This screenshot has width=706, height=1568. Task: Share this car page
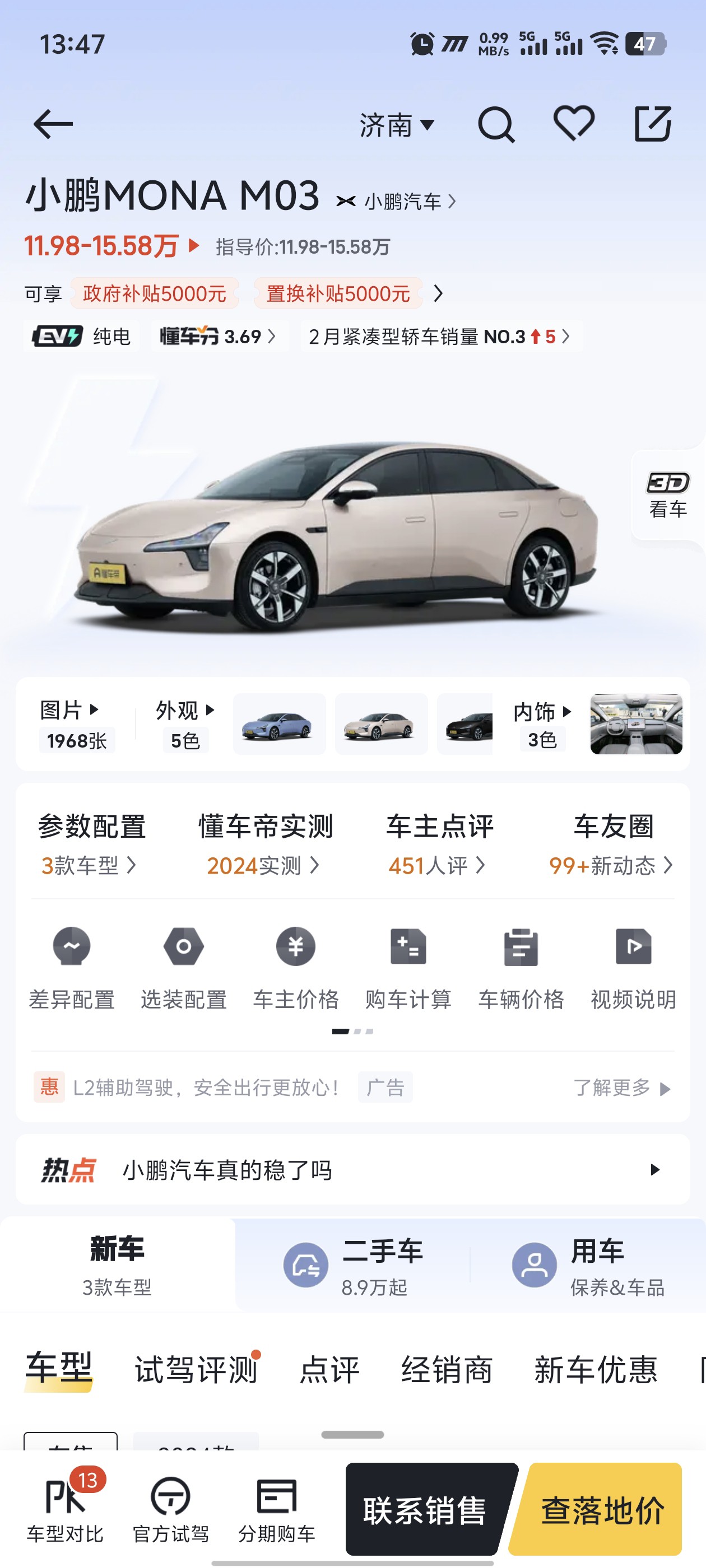pyautogui.click(x=652, y=124)
